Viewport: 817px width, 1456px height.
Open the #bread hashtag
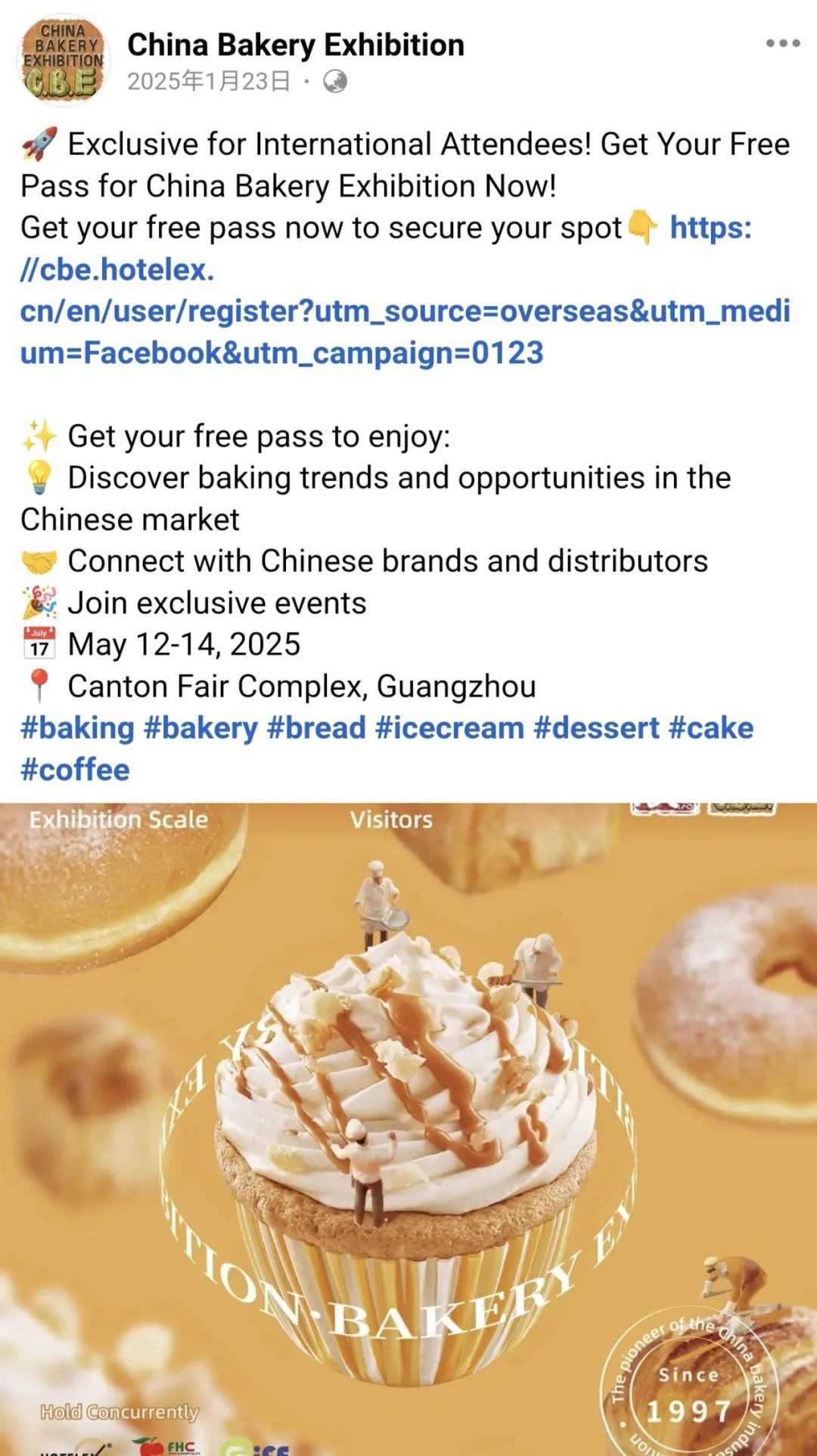[316, 728]
